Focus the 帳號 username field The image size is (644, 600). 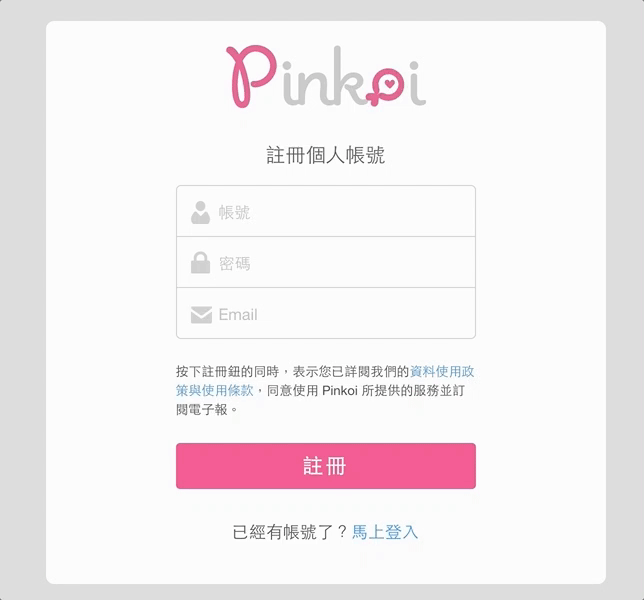coord(340,212)
